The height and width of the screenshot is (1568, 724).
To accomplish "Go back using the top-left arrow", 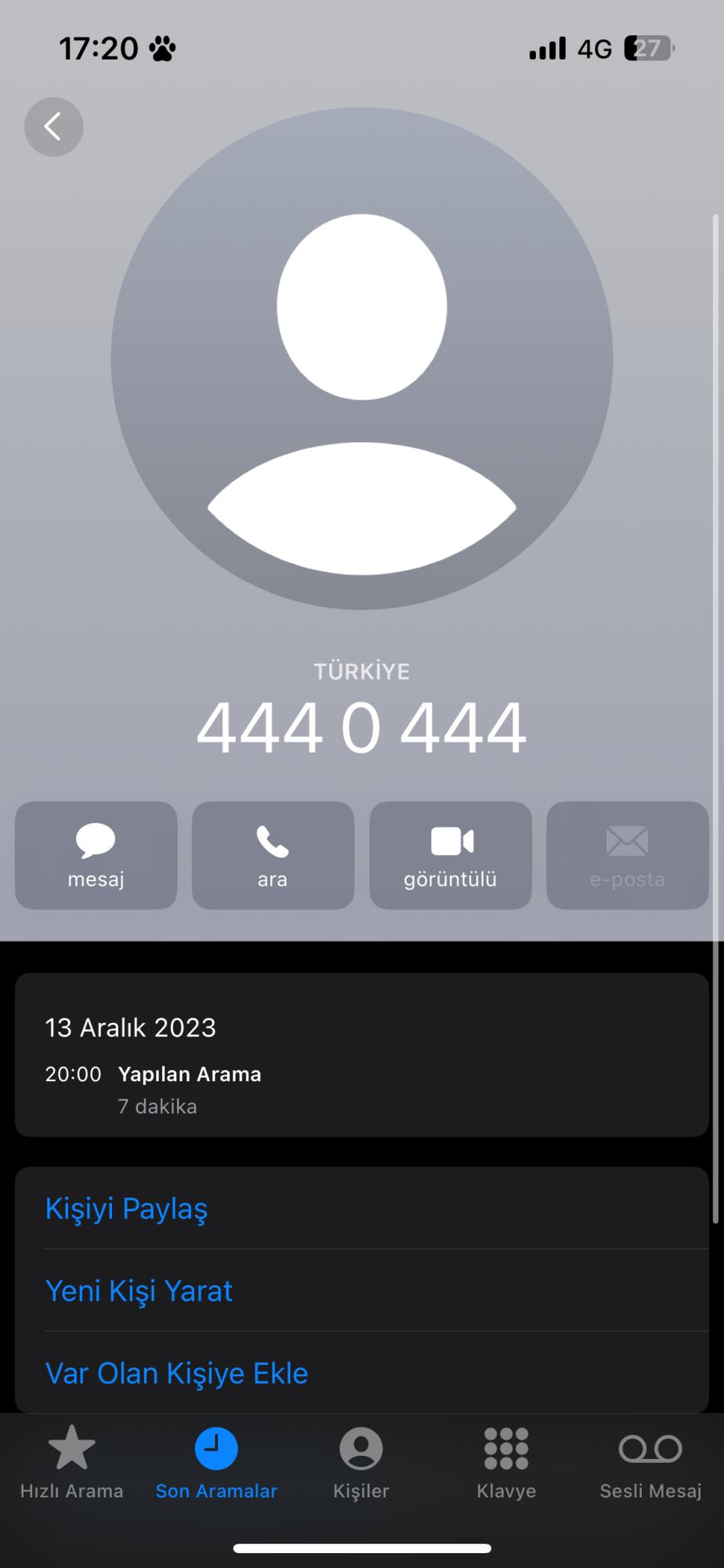I will click(53, 127).
